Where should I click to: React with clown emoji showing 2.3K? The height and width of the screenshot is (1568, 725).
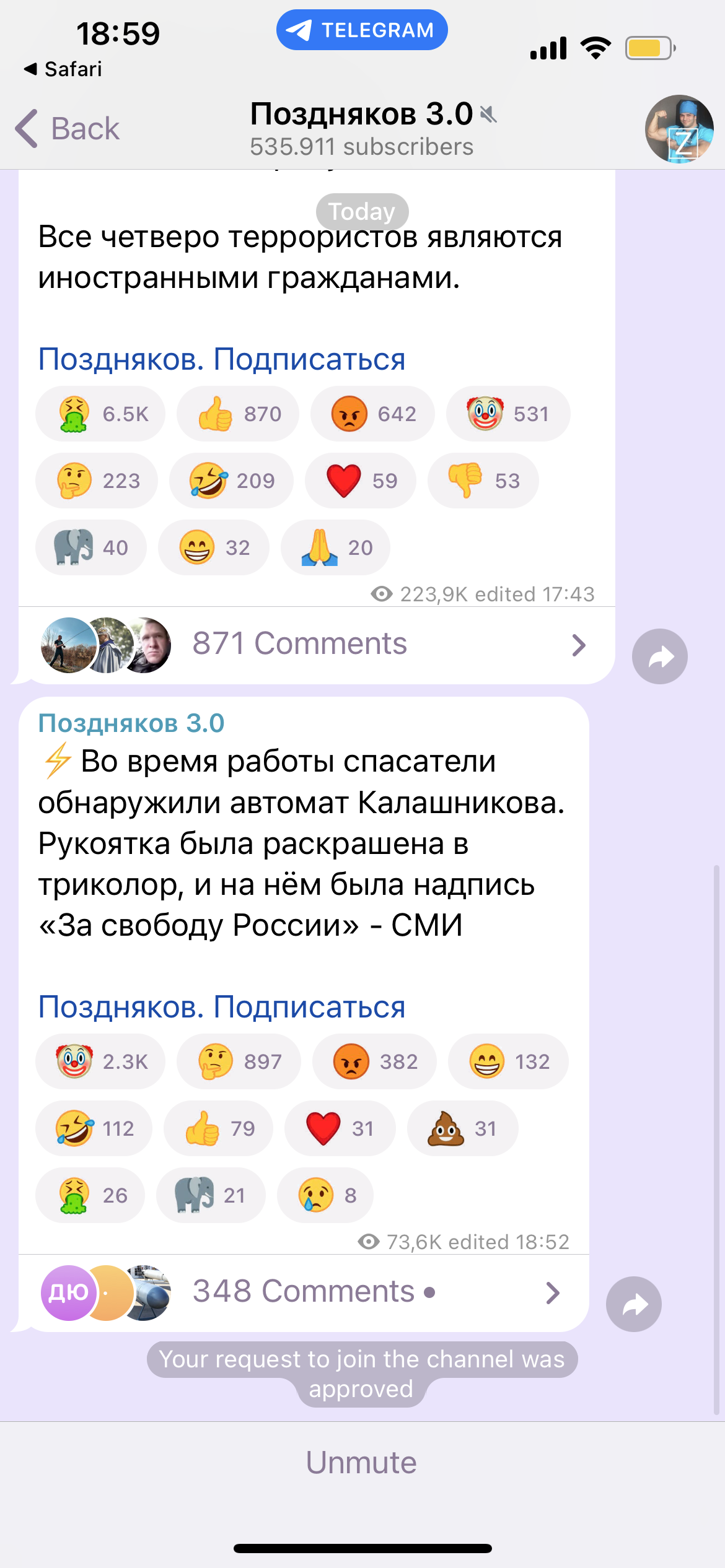tap(100, 1061)
